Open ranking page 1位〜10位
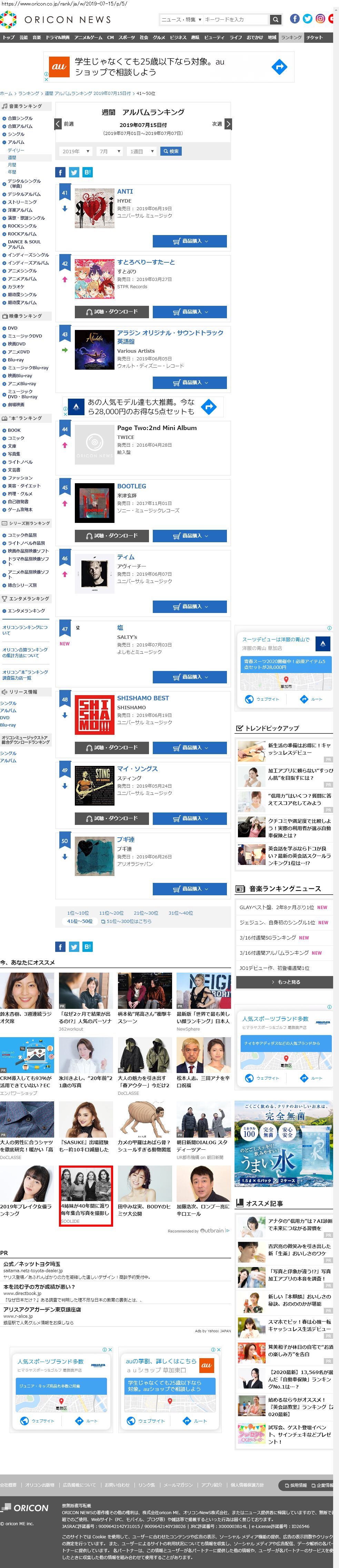 pyautogui.click(x=78, y=913)
